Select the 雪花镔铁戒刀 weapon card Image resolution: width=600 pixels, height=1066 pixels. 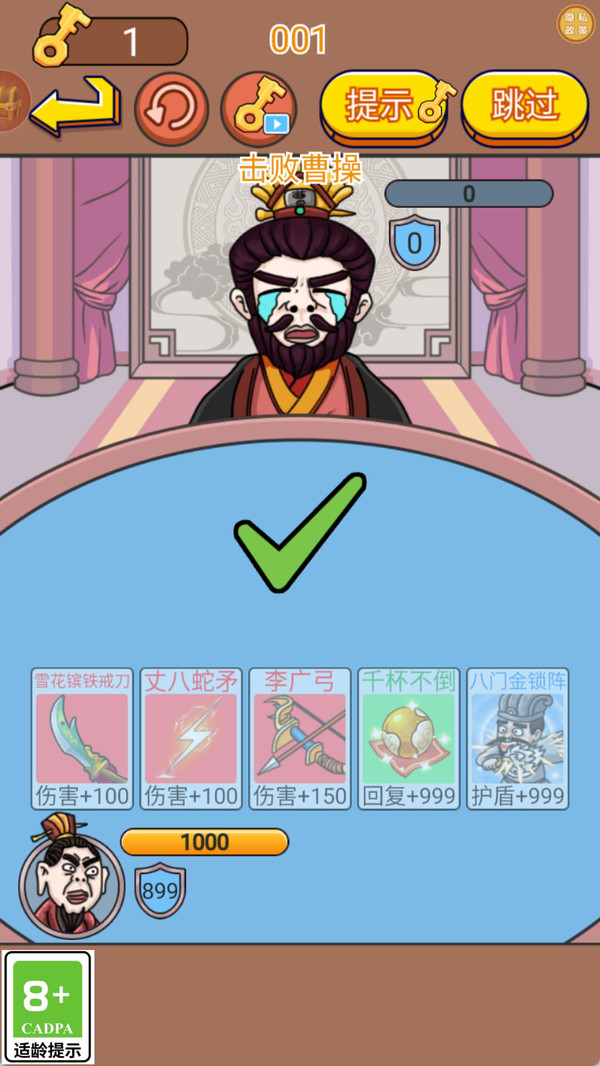pos(82,738)
